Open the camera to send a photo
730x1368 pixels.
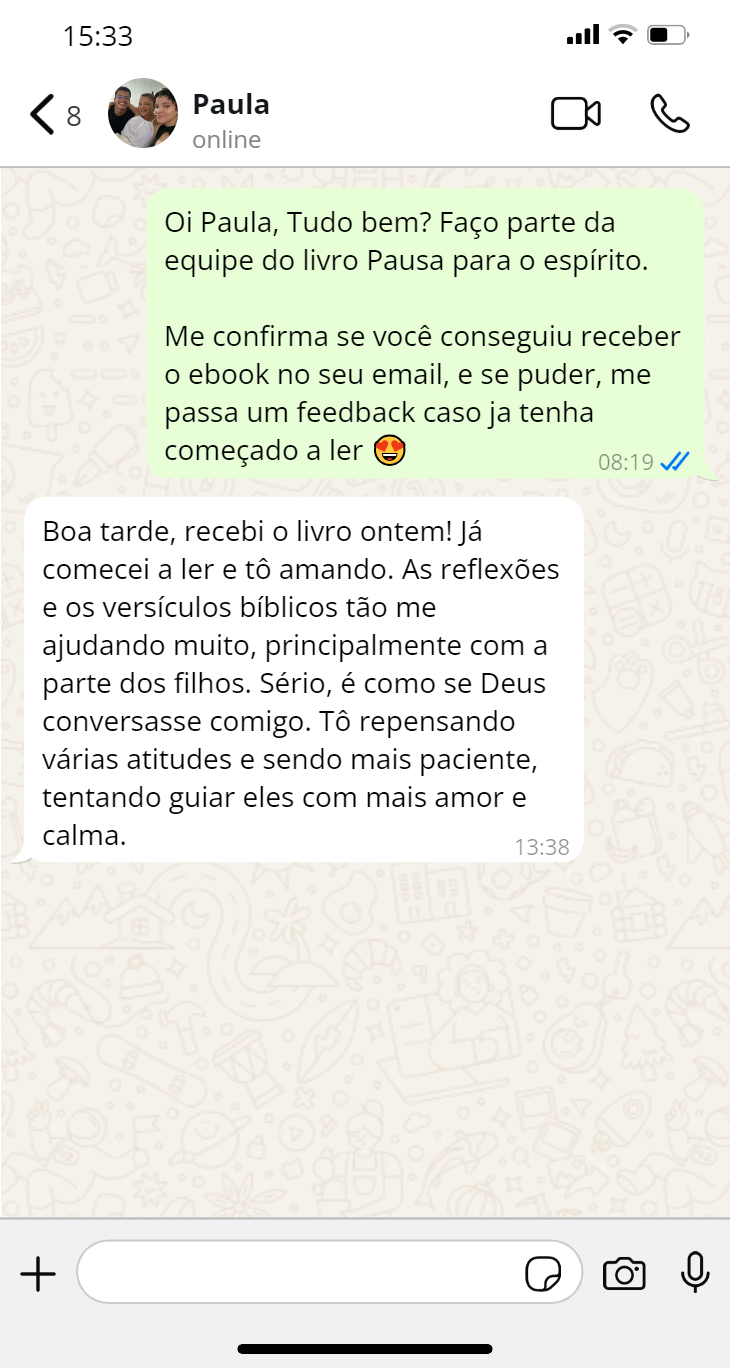(x=624, y=1274)
